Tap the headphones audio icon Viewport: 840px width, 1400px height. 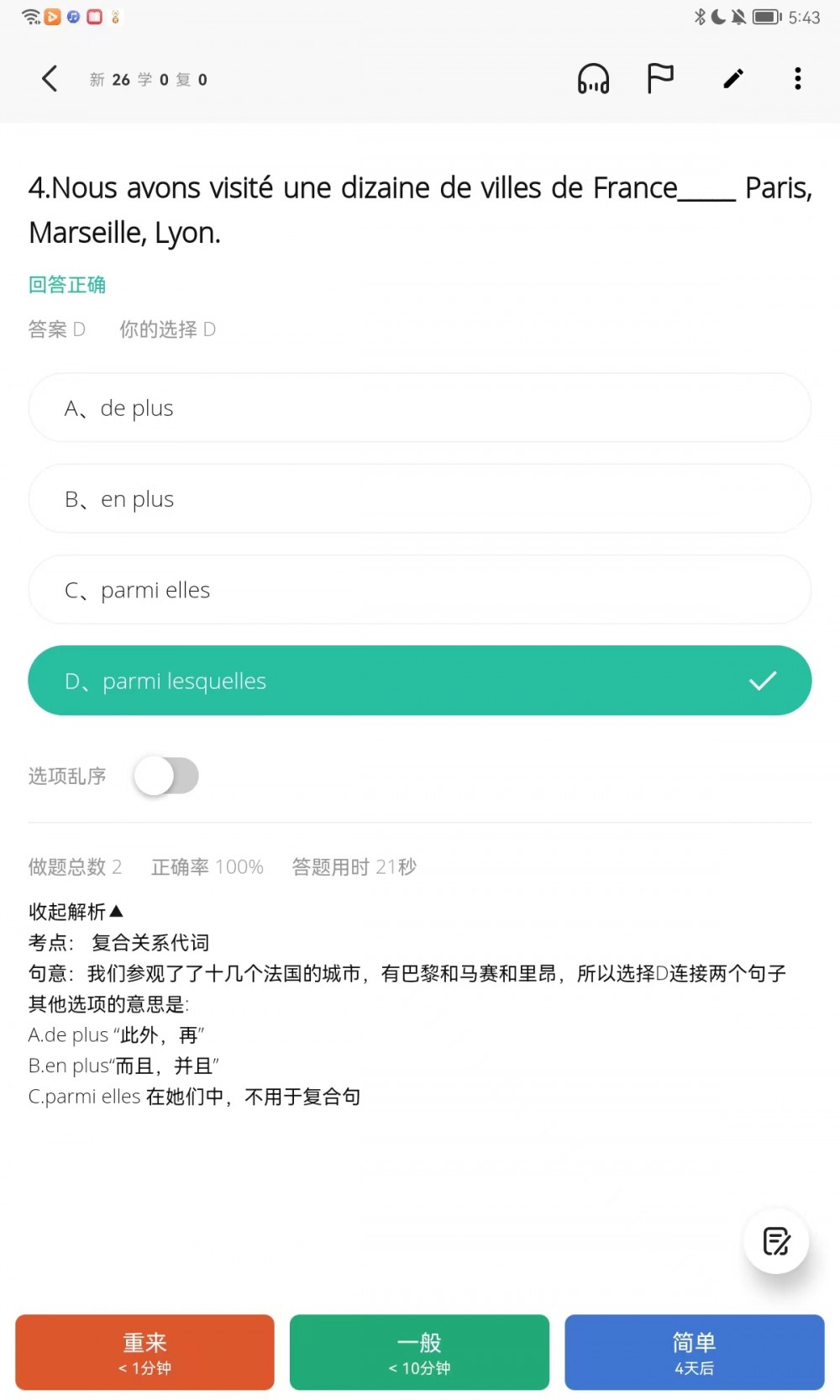(x=593, y=79)
